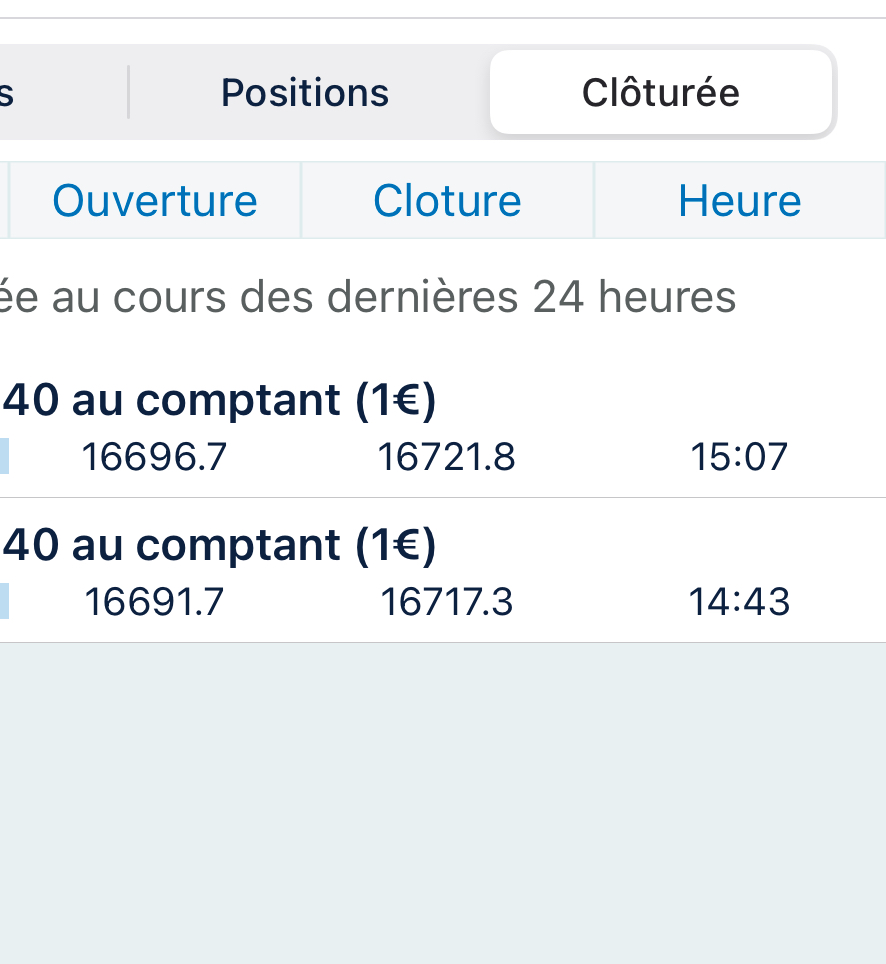Select the Clôturée tab
The width and height of the screenshot is (886, 964).
pyautogui.click(x=660, y=93)
